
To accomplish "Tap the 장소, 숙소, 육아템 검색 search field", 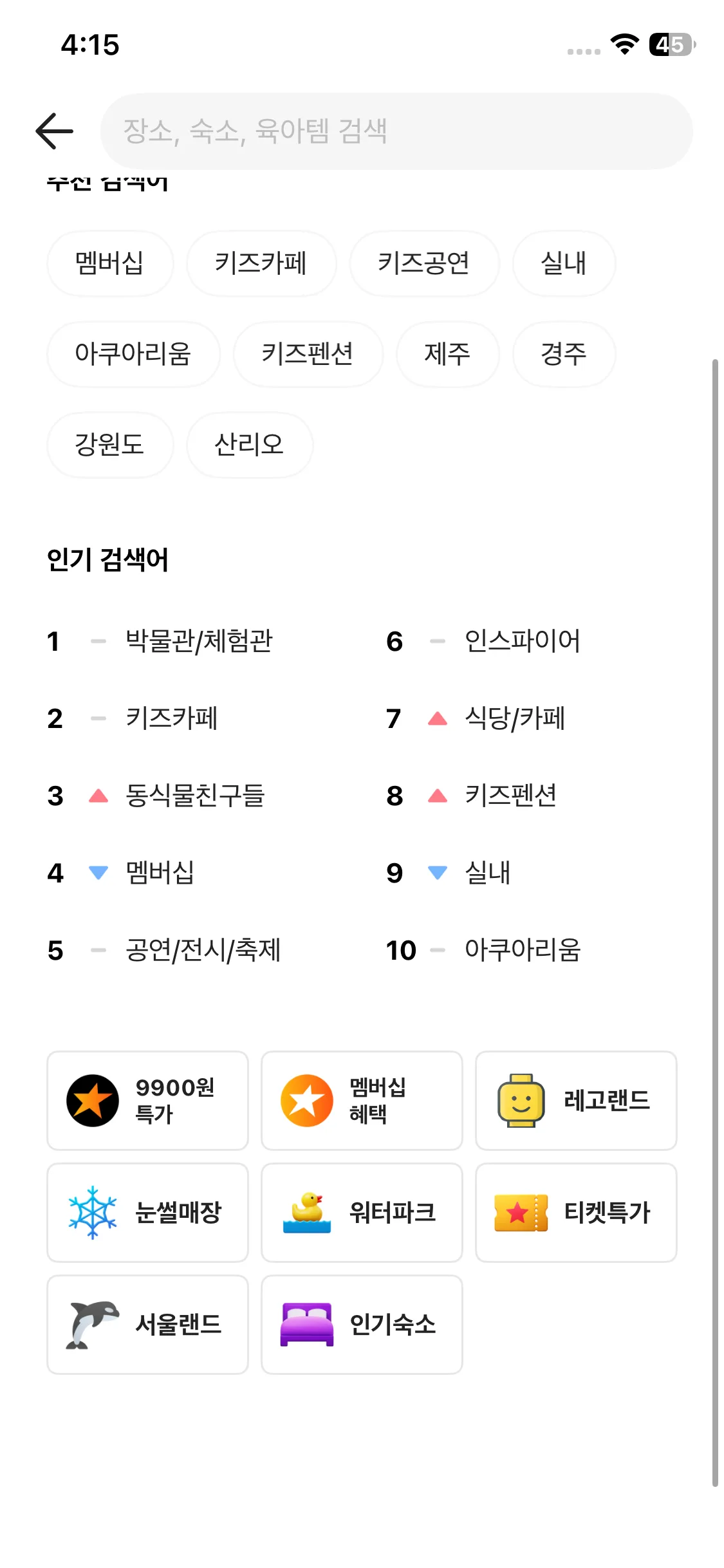I will (x=396, y=131).
